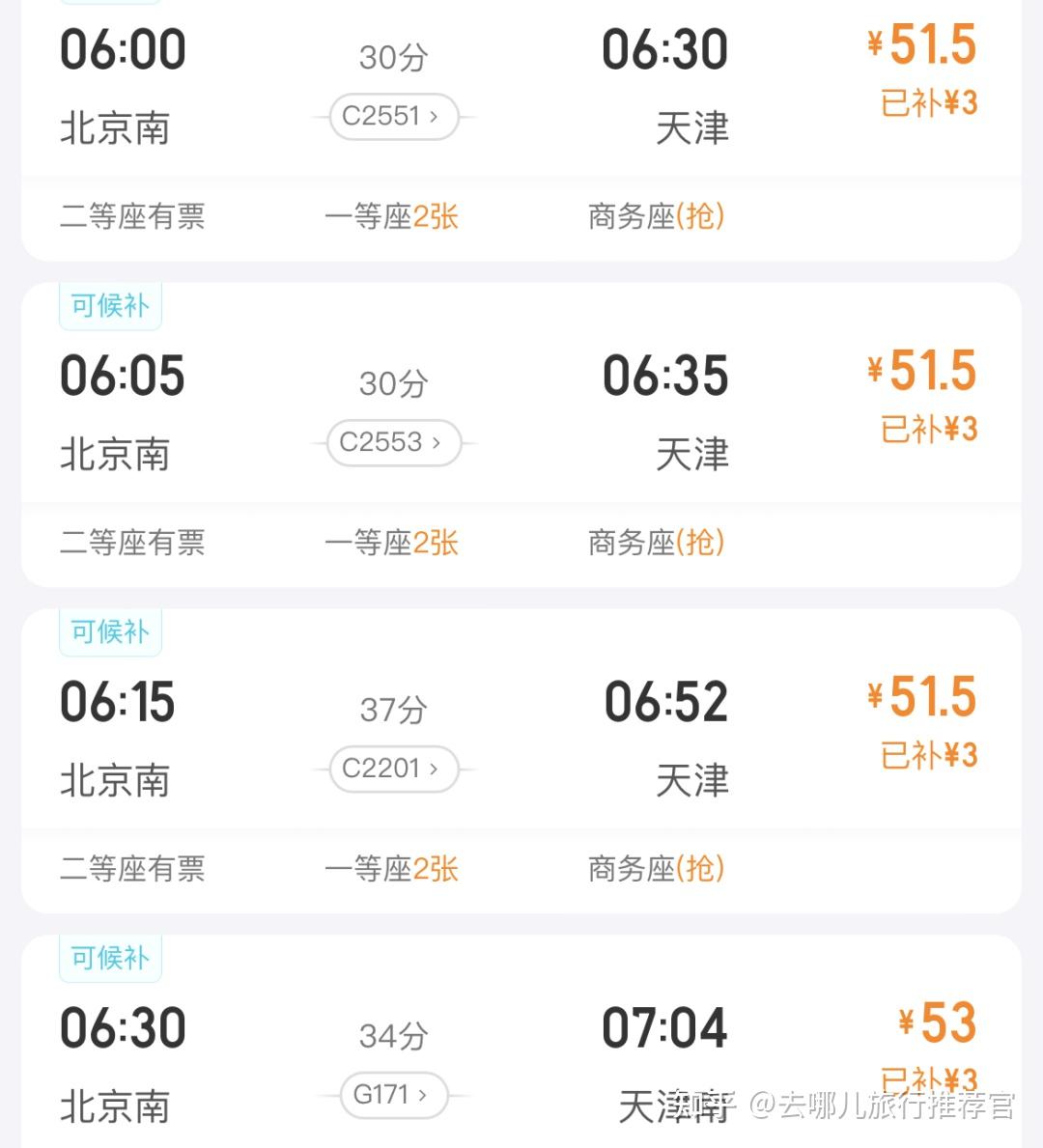Check stop info for train G171

[x=392, y=1096]
